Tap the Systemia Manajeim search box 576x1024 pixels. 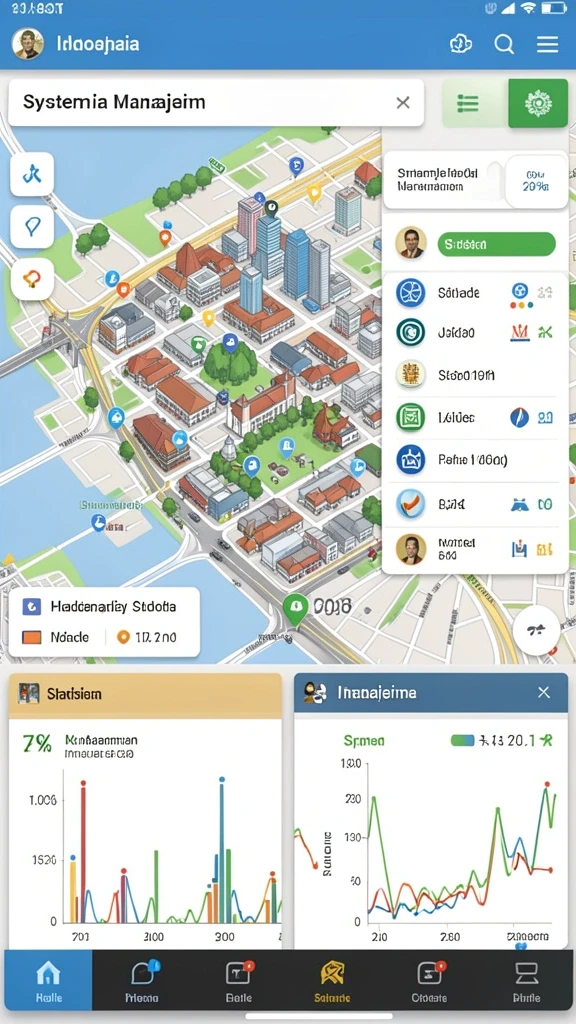click(216, 102)
